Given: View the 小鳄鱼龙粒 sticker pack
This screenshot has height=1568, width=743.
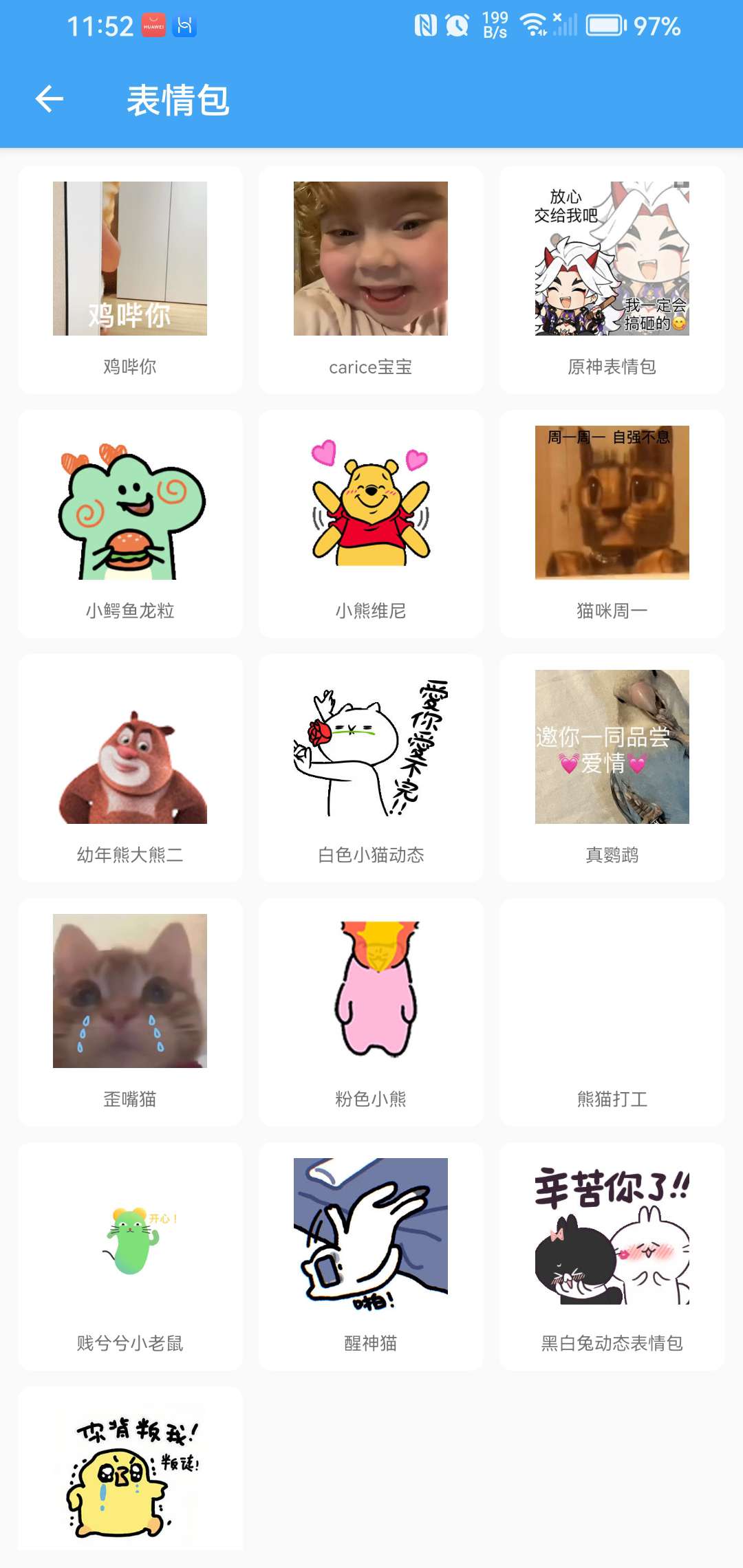Looking at the screenshot, I should [x=130, y=523].
